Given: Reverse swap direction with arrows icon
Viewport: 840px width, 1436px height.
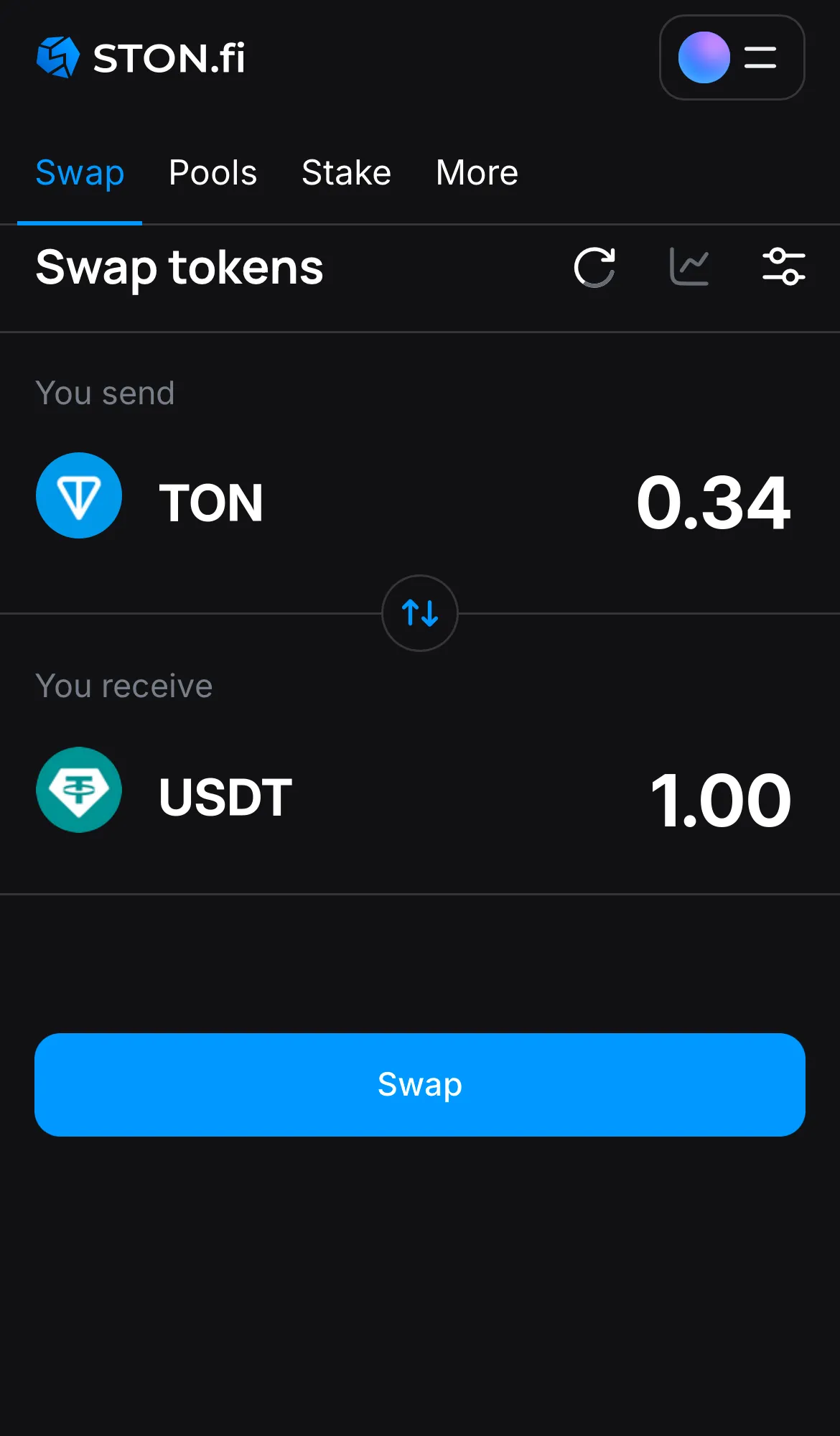Looking at the screenshot, I should click(420, 614).
